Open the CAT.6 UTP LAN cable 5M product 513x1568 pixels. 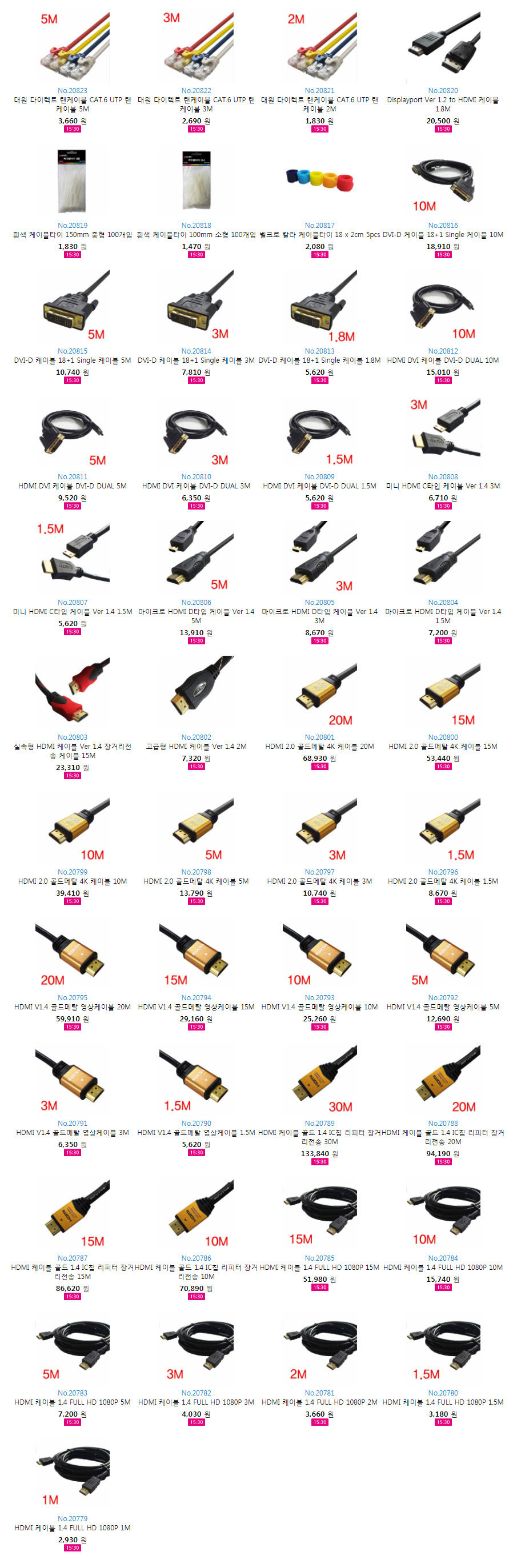pos(73,104)
